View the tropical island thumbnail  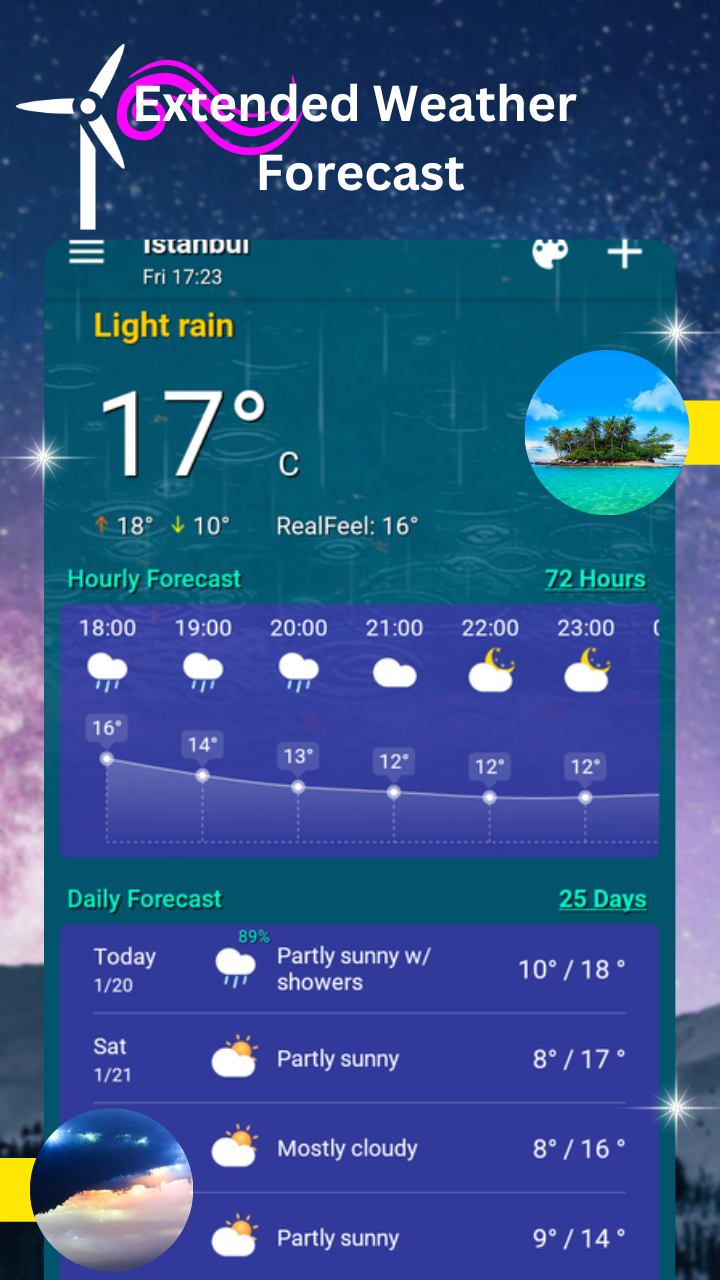click(605, 430)
